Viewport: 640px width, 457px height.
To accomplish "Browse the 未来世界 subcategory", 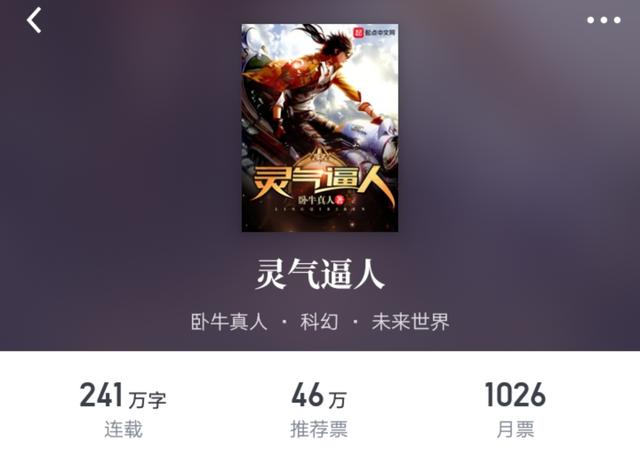I will 410,322.
